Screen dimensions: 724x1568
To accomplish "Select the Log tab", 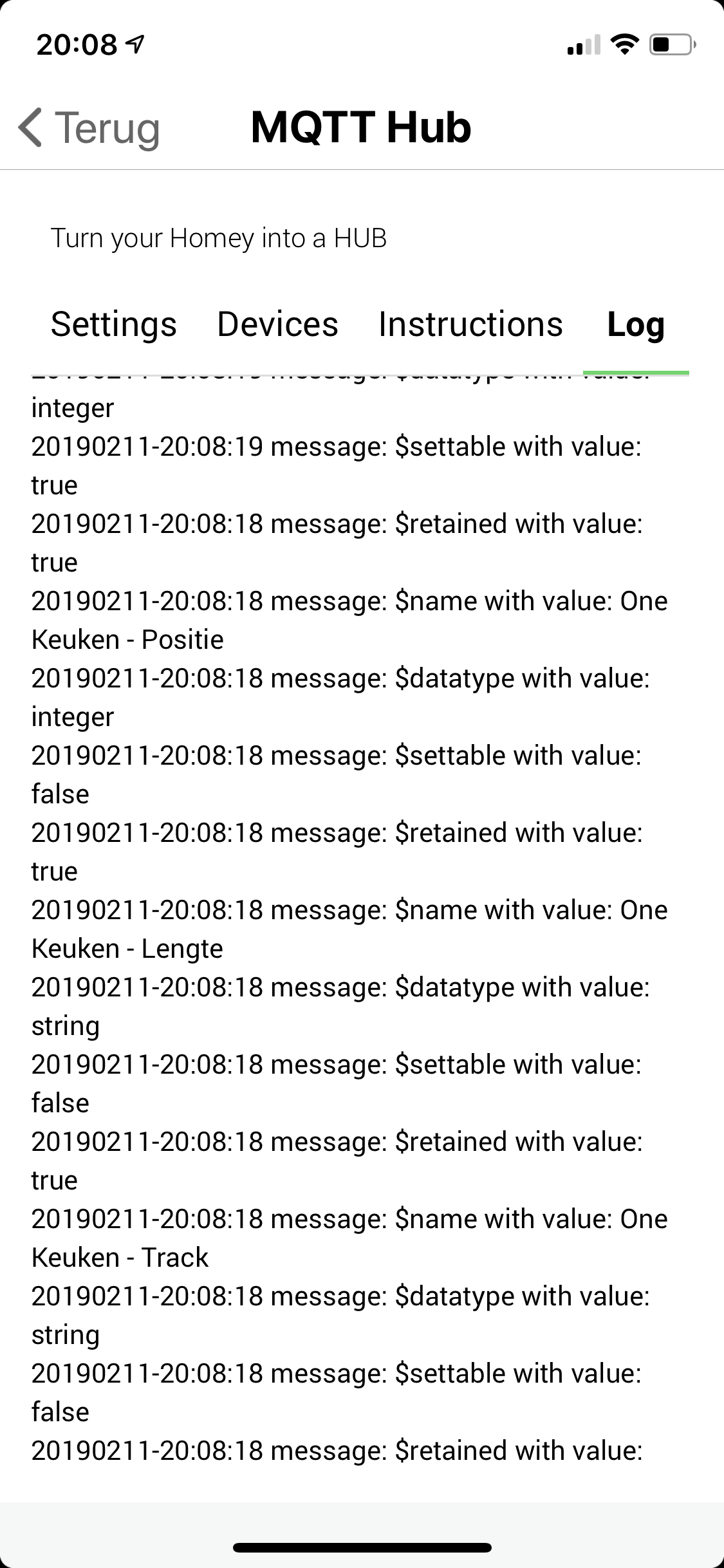I will [635, 324].
